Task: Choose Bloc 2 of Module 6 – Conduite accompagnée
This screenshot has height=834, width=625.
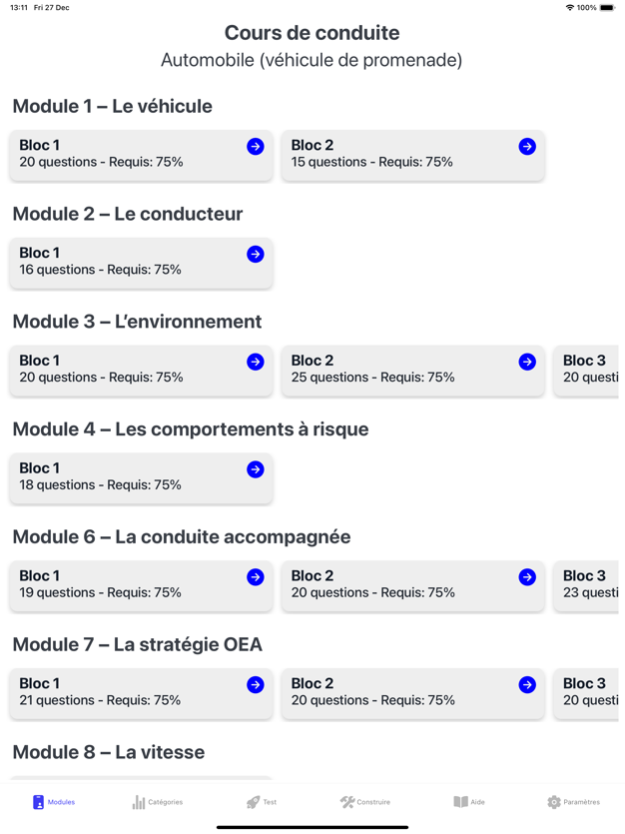Action: tap(412, 585)
